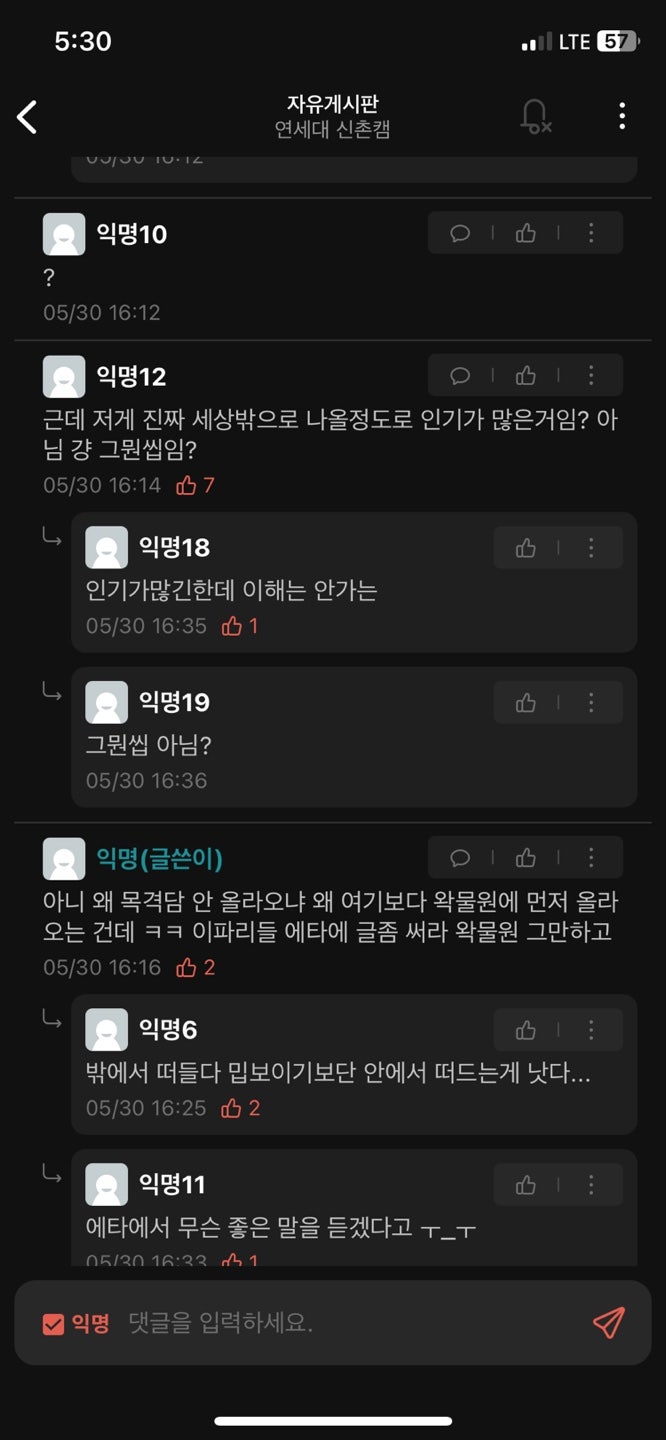Like 익명6's reply
The image size is (666, 1440).
tap(525, 1030)
